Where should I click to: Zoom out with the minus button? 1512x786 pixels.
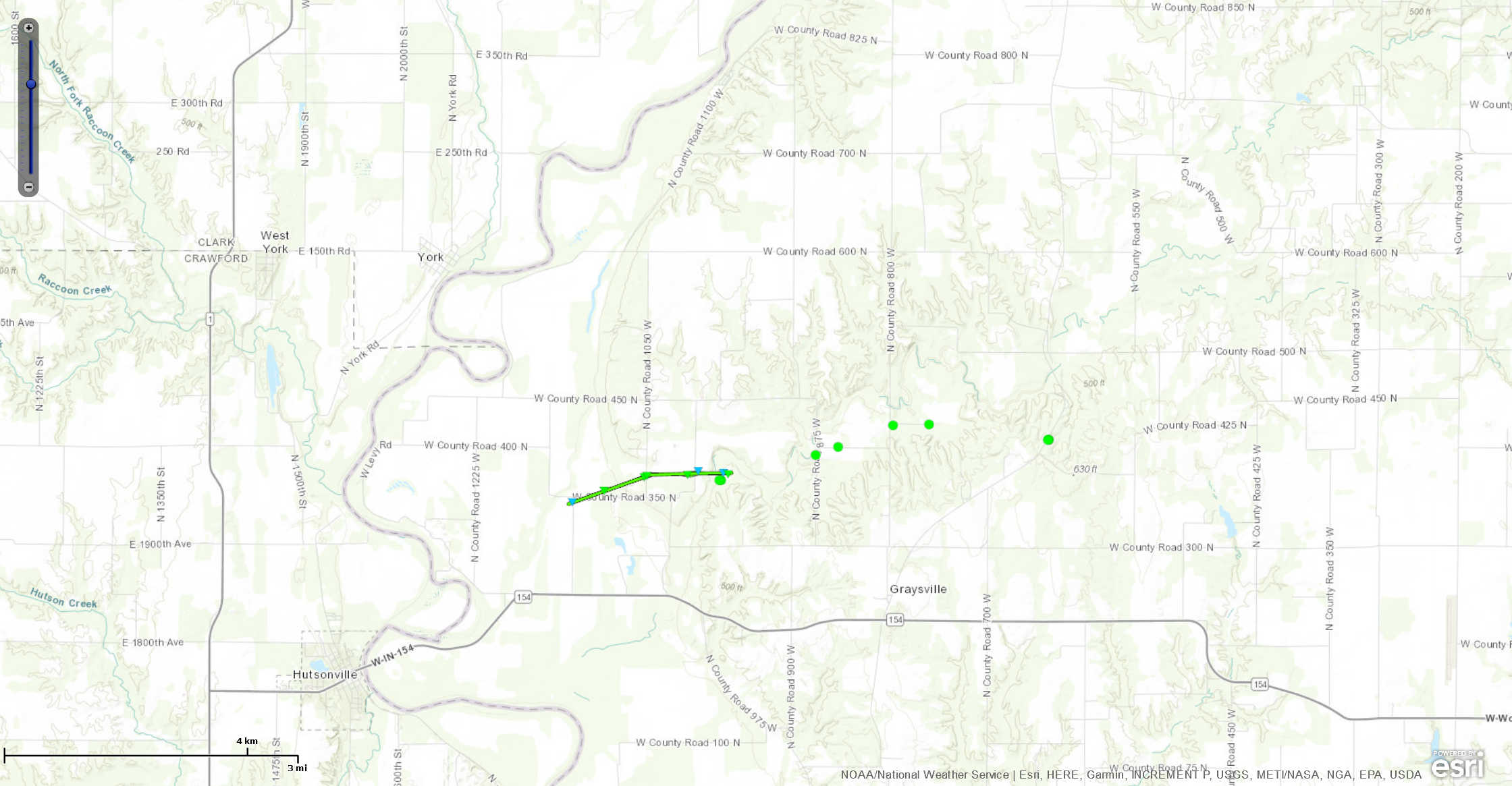(28, 186)
